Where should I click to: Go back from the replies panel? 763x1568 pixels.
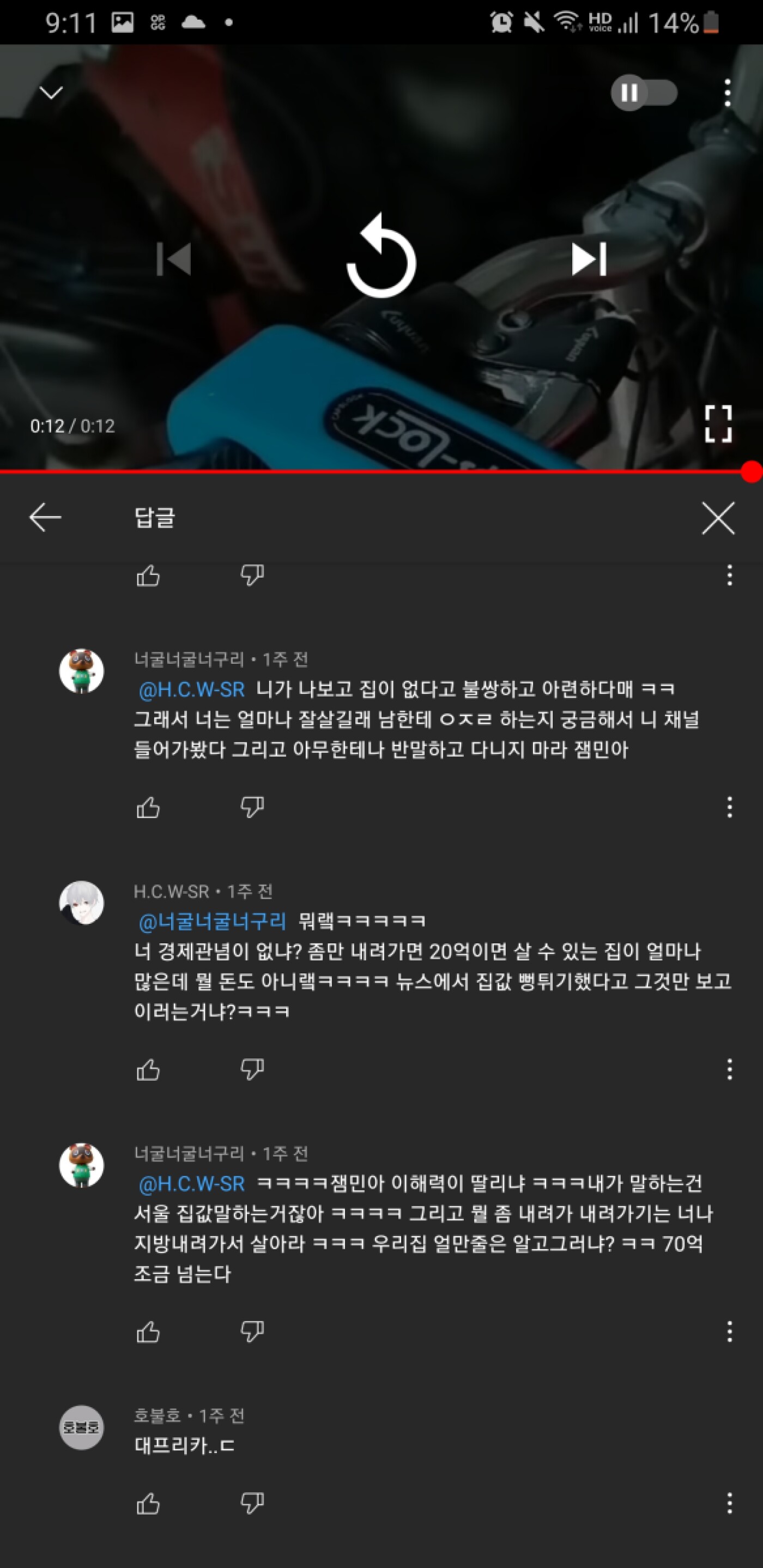coord(46,517)
